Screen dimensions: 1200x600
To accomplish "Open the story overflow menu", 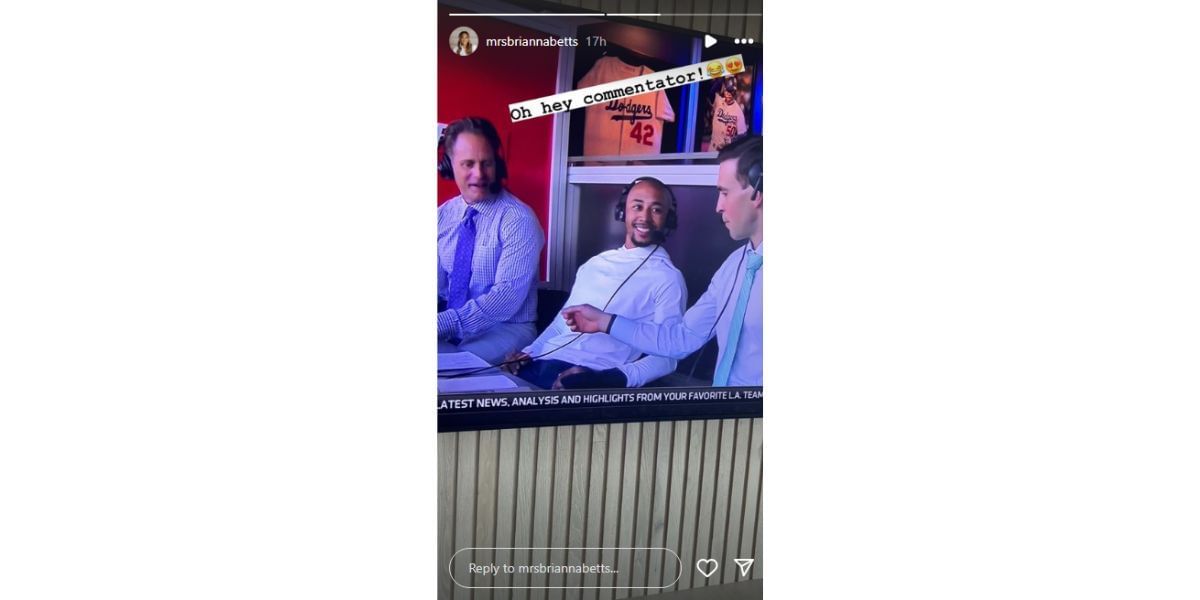I will pyautogui.click(x=743, y=41).
